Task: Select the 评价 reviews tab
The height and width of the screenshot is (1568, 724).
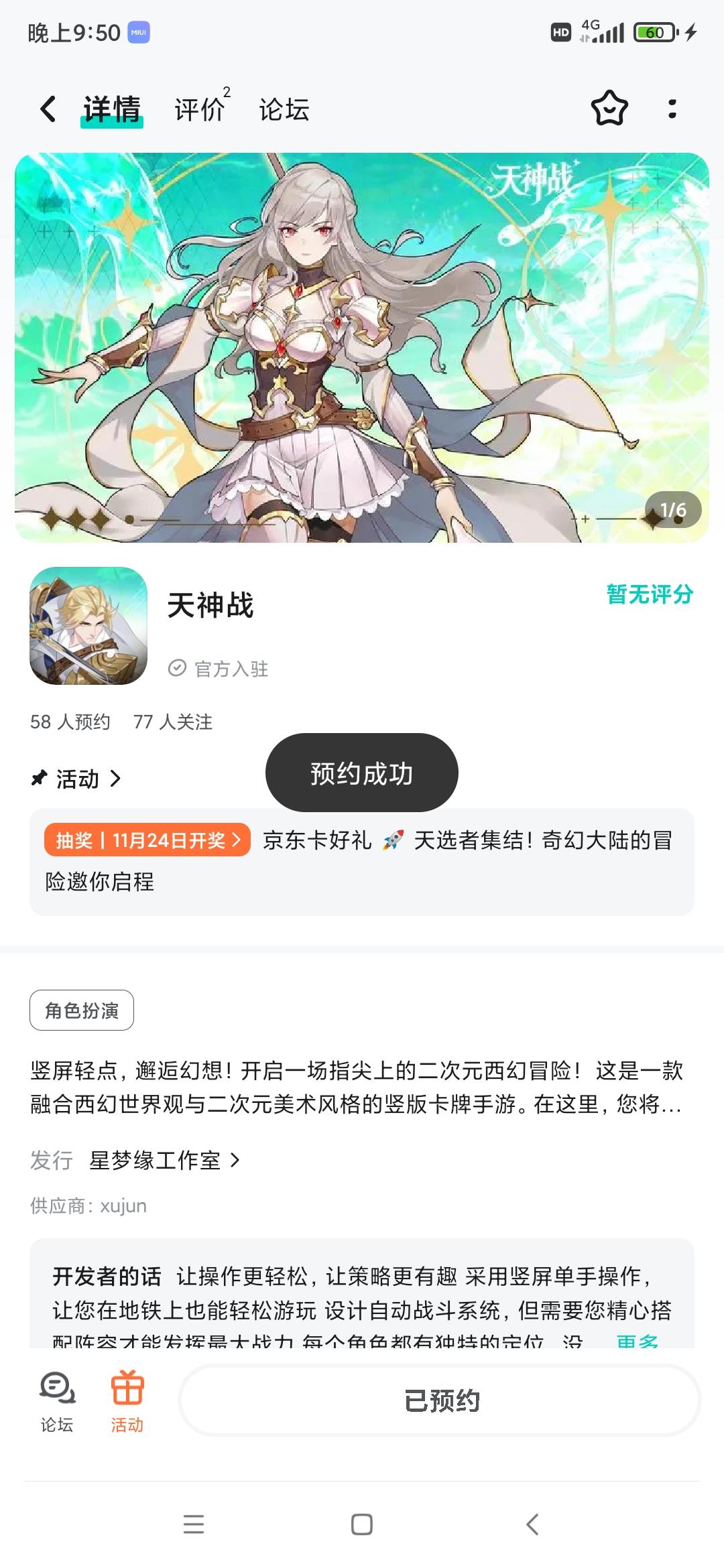Action: tap(198, 109)
